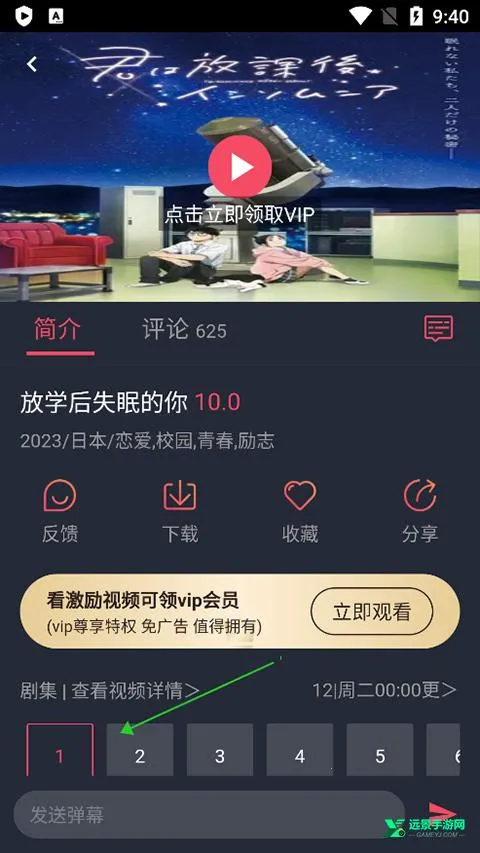Tap 立即观看 to get VIP
The width and height of the screenshot is (480, 853).
(372, 611)
